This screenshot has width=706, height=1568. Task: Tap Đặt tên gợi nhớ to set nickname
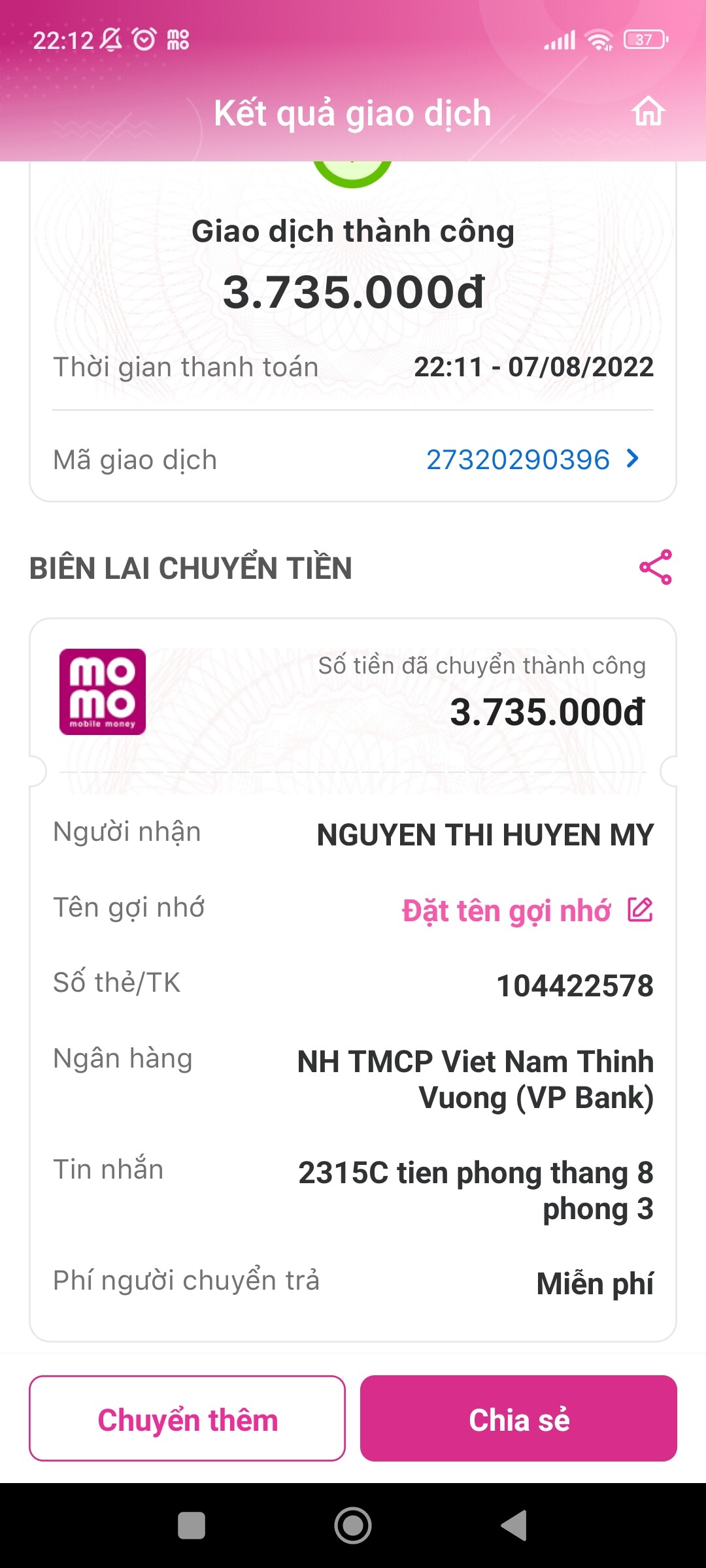(x=527, y=911)
